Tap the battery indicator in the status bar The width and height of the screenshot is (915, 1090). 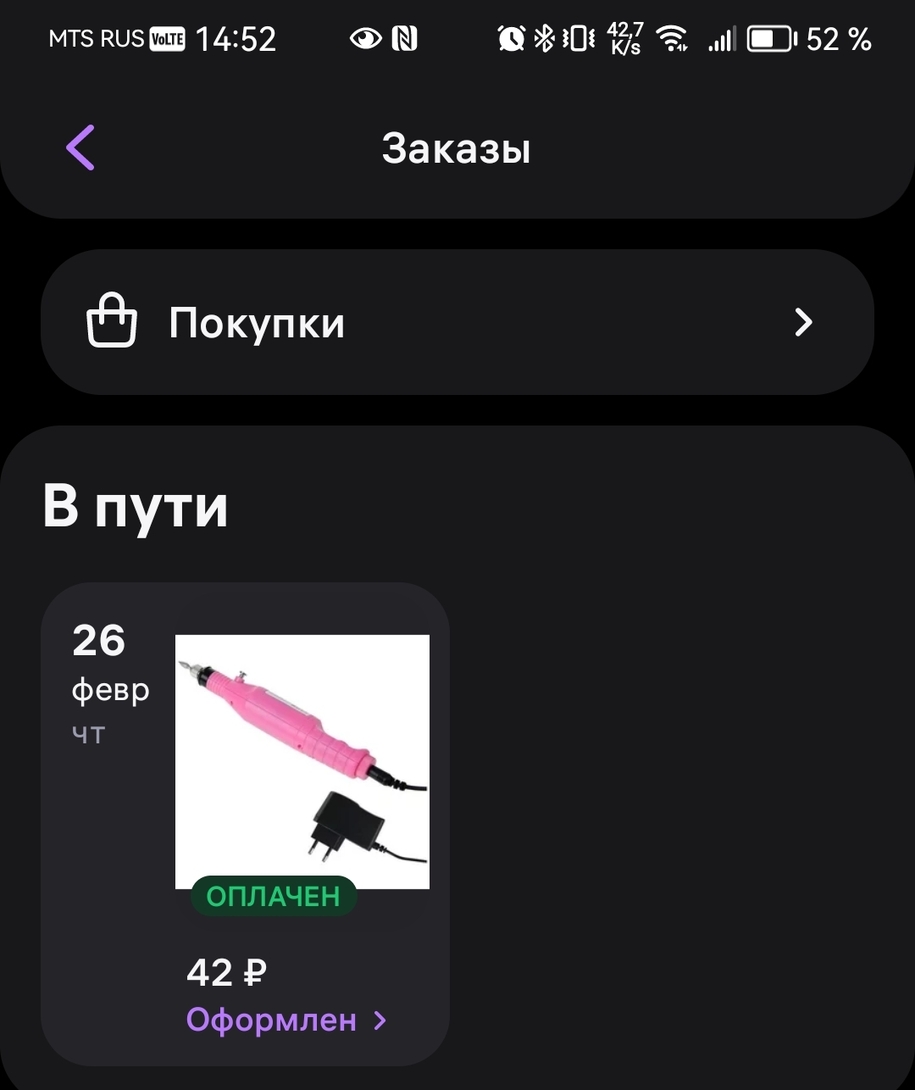point(771,38)
